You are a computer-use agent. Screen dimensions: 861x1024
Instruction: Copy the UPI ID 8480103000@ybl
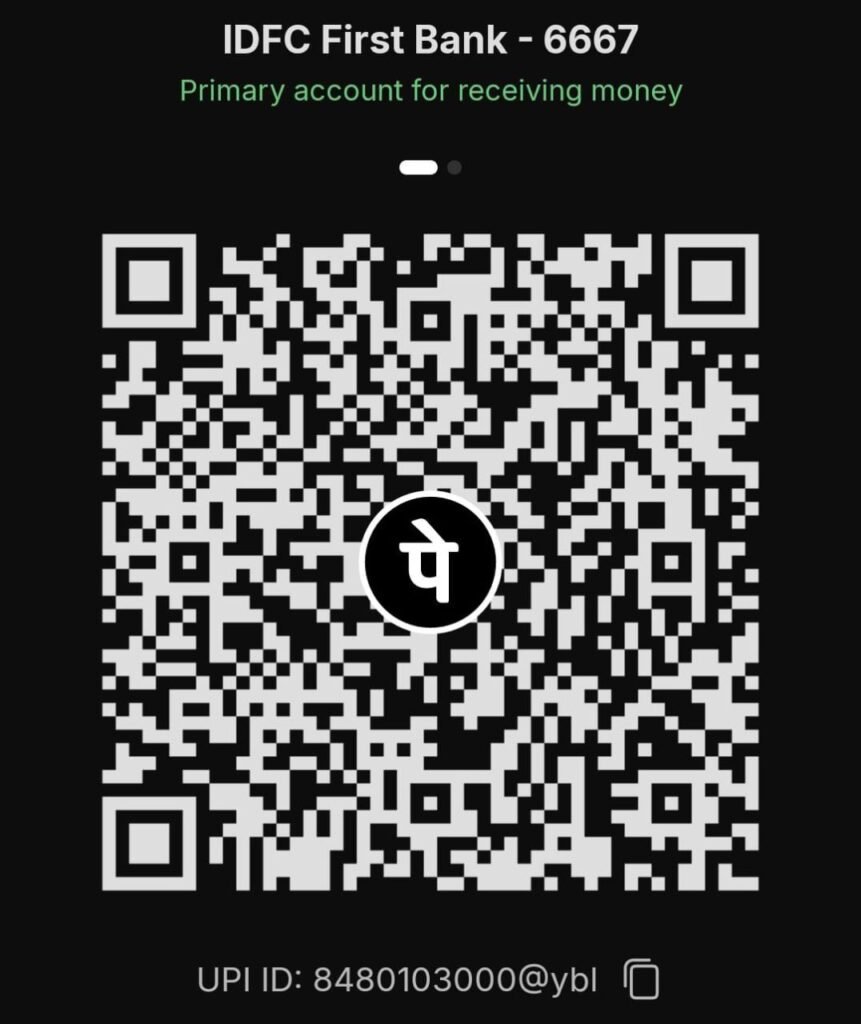(642, 979)
